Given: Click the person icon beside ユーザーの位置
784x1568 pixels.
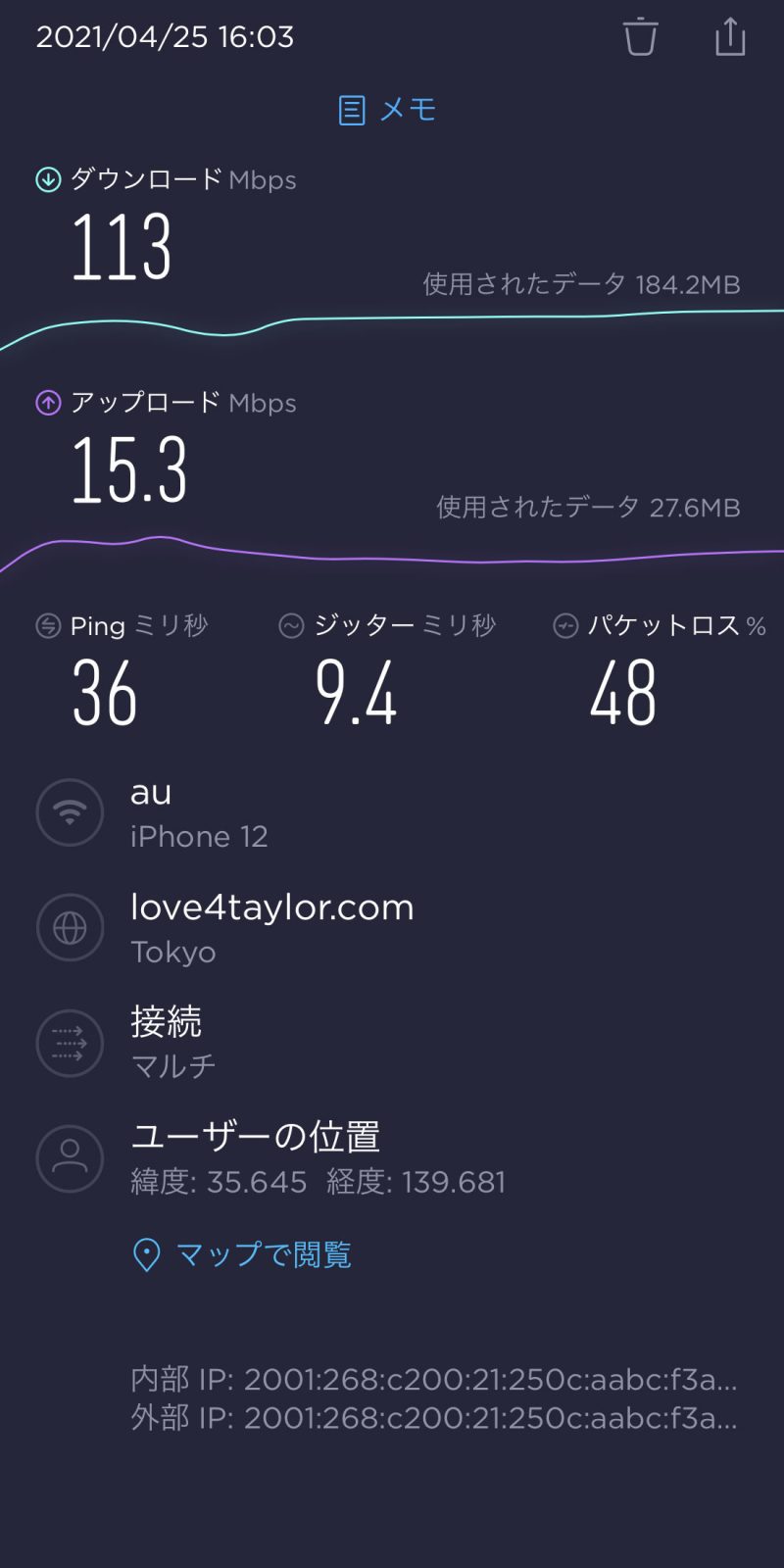Looking at the screenshot, I should coord(70,1158).
